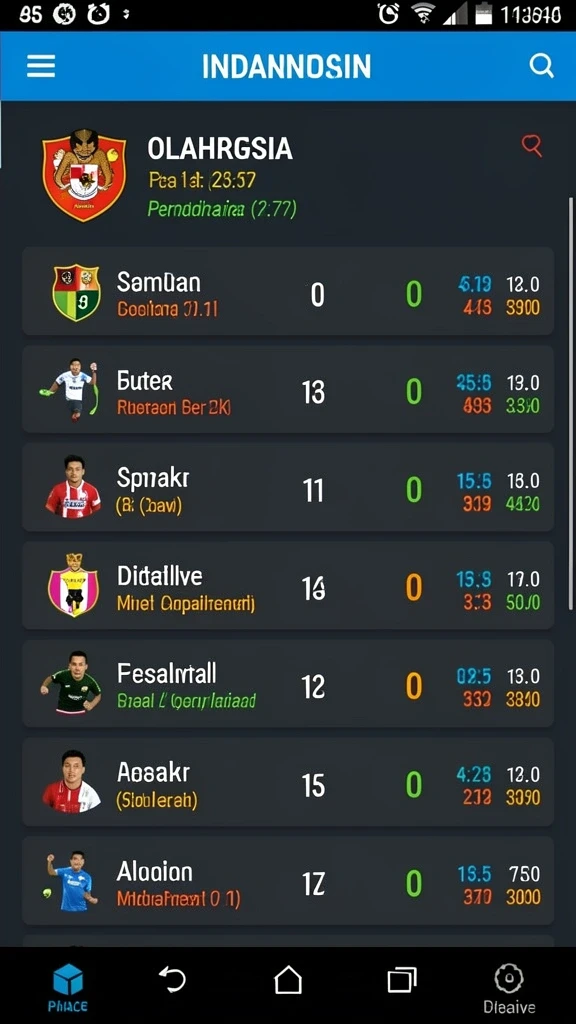Viewport: 576px width, 1024px height.
Task: Go back with the back arrow
Action: coord(172,980)
